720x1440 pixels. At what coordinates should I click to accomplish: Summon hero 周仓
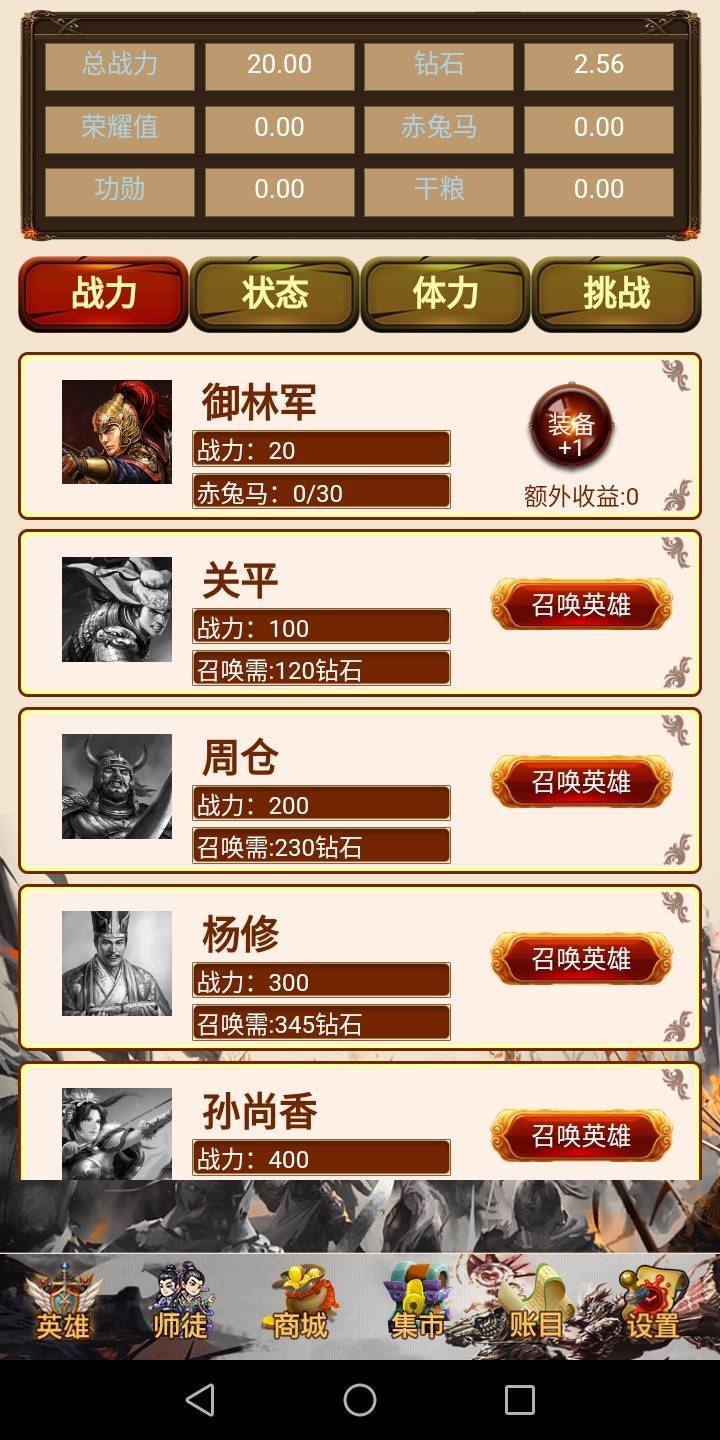pyautogui.click(x=581, y=782)
